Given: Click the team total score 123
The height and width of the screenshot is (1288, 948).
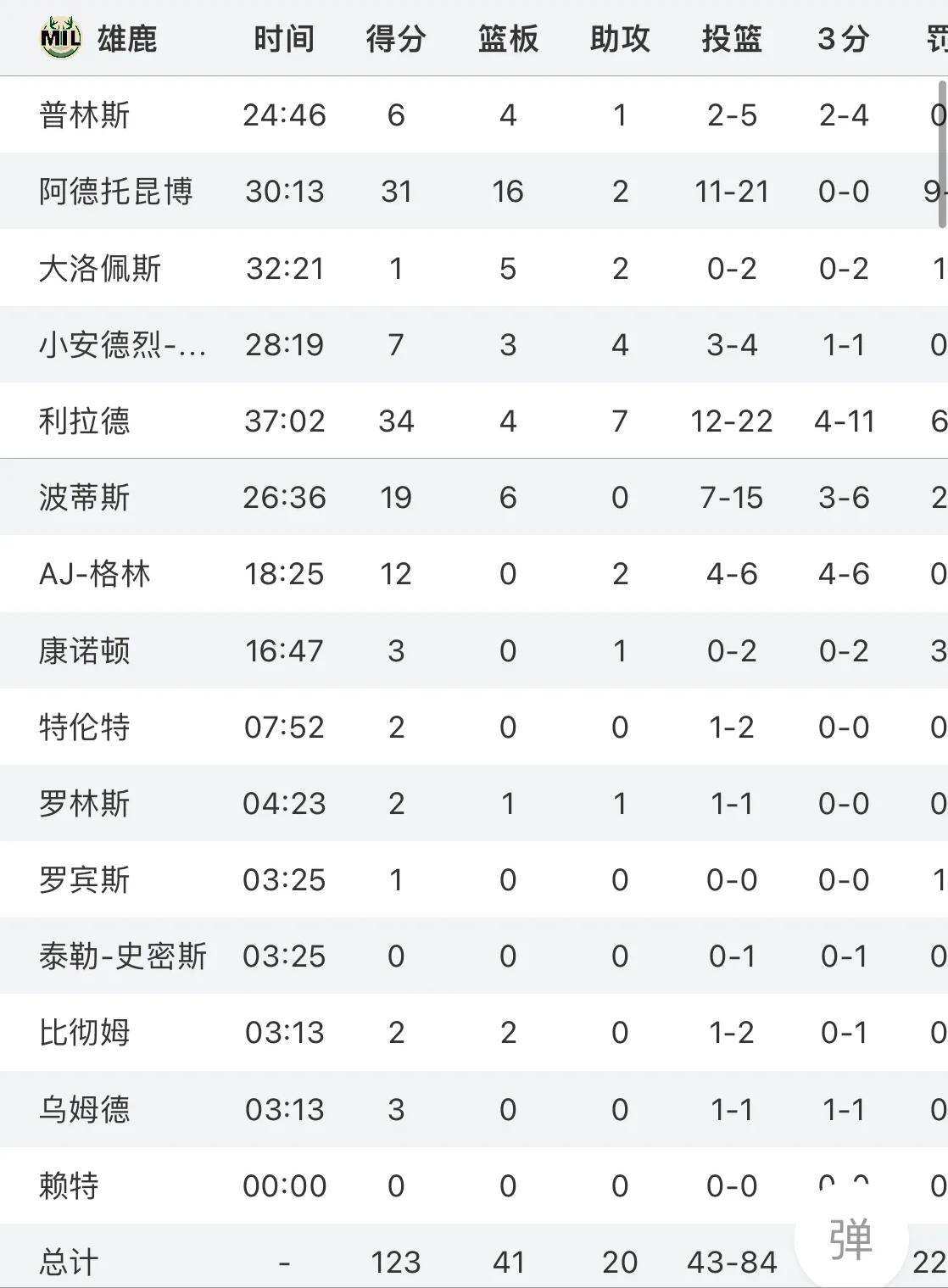Looking at the screenshot, I should (x=395, y=1263).
